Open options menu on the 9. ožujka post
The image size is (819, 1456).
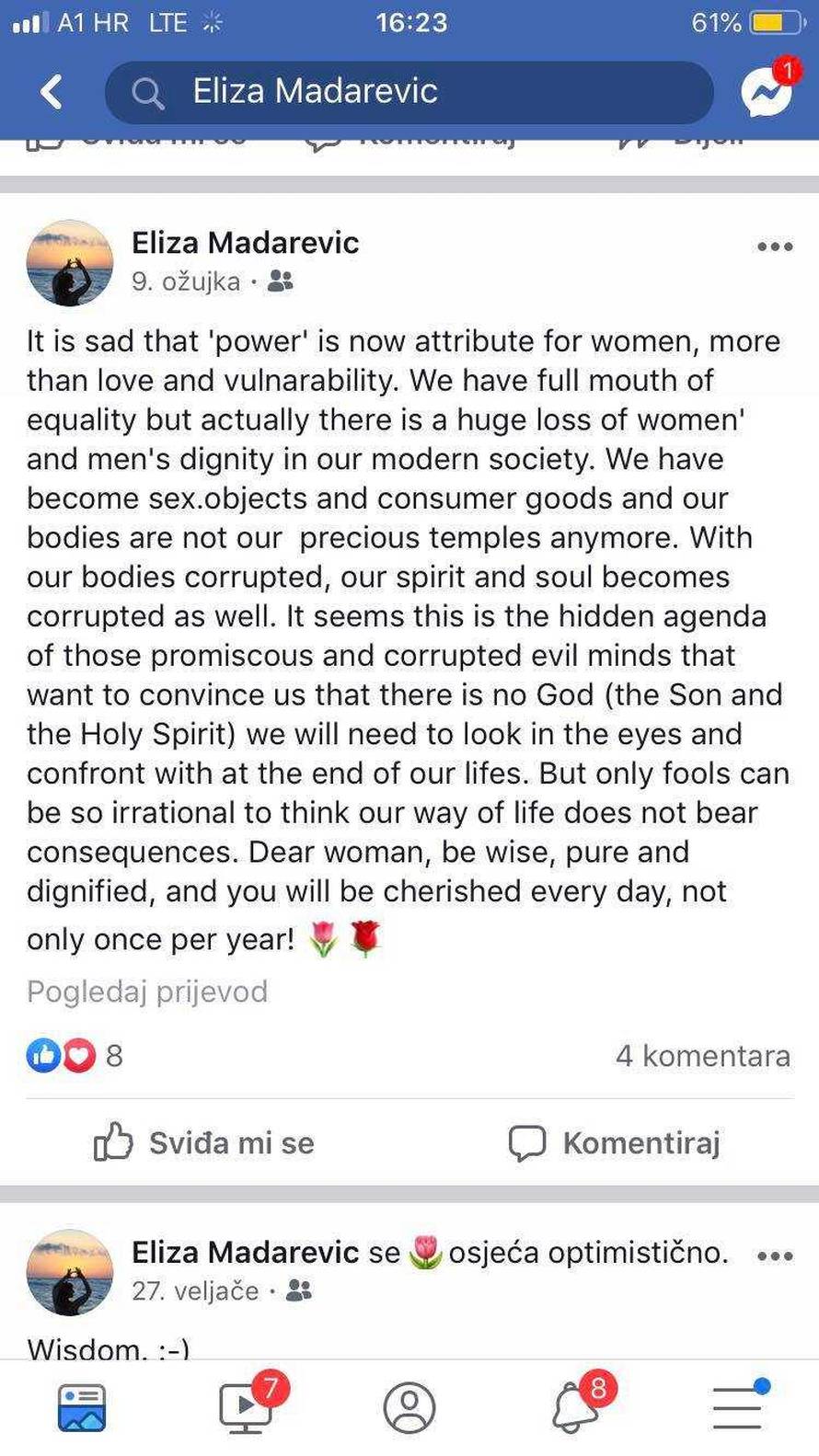pyautogui.click(x=774, y=246)
